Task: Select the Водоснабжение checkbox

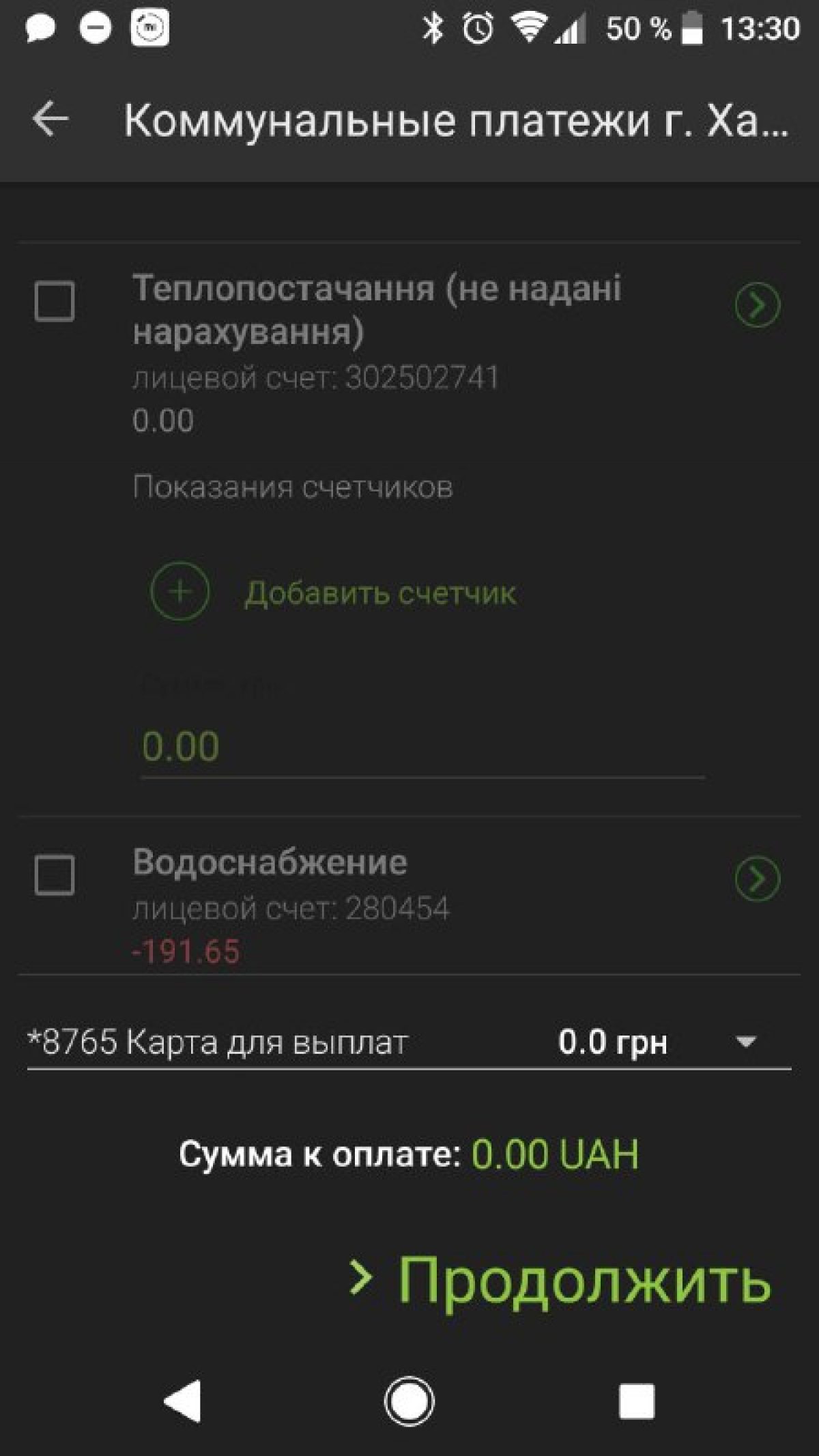Action: click(x=55, y=874)
